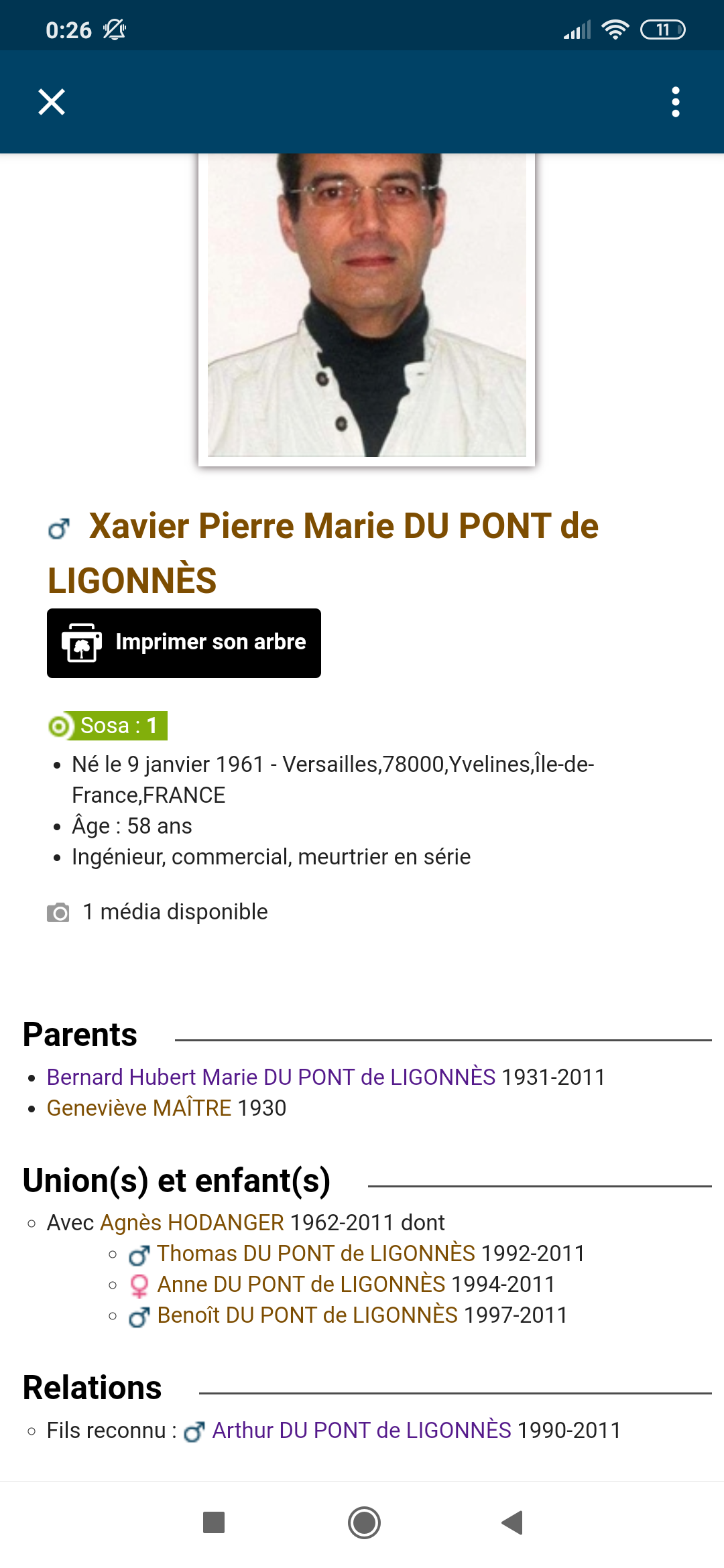Return to the home screen
The height and width of the screenshot is (1568, 724).
coord(364,1522)
